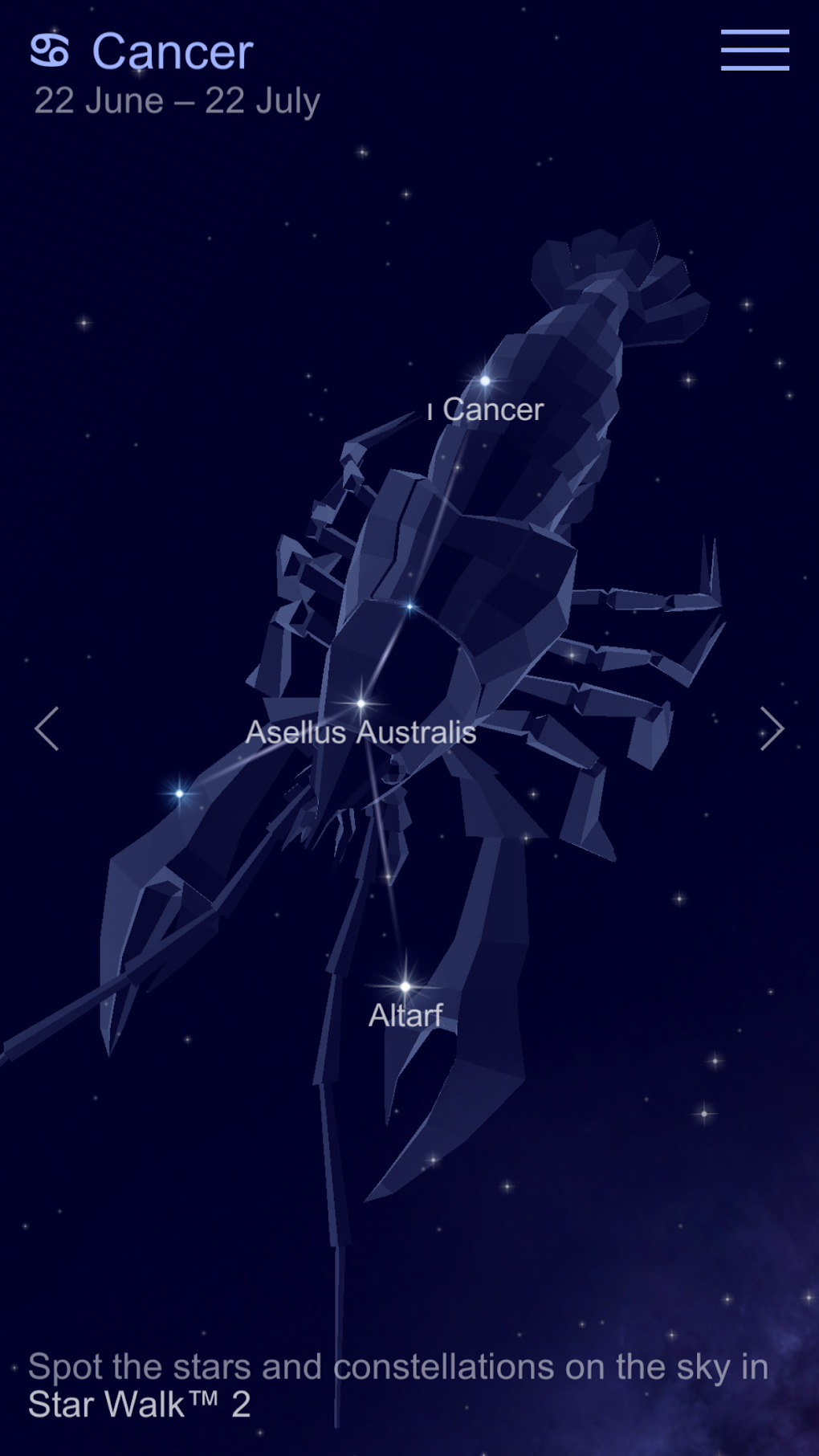Open the hamburger menu
Image resolution: width=819 pixels, height=1456 pixels.
coord(753,50)
